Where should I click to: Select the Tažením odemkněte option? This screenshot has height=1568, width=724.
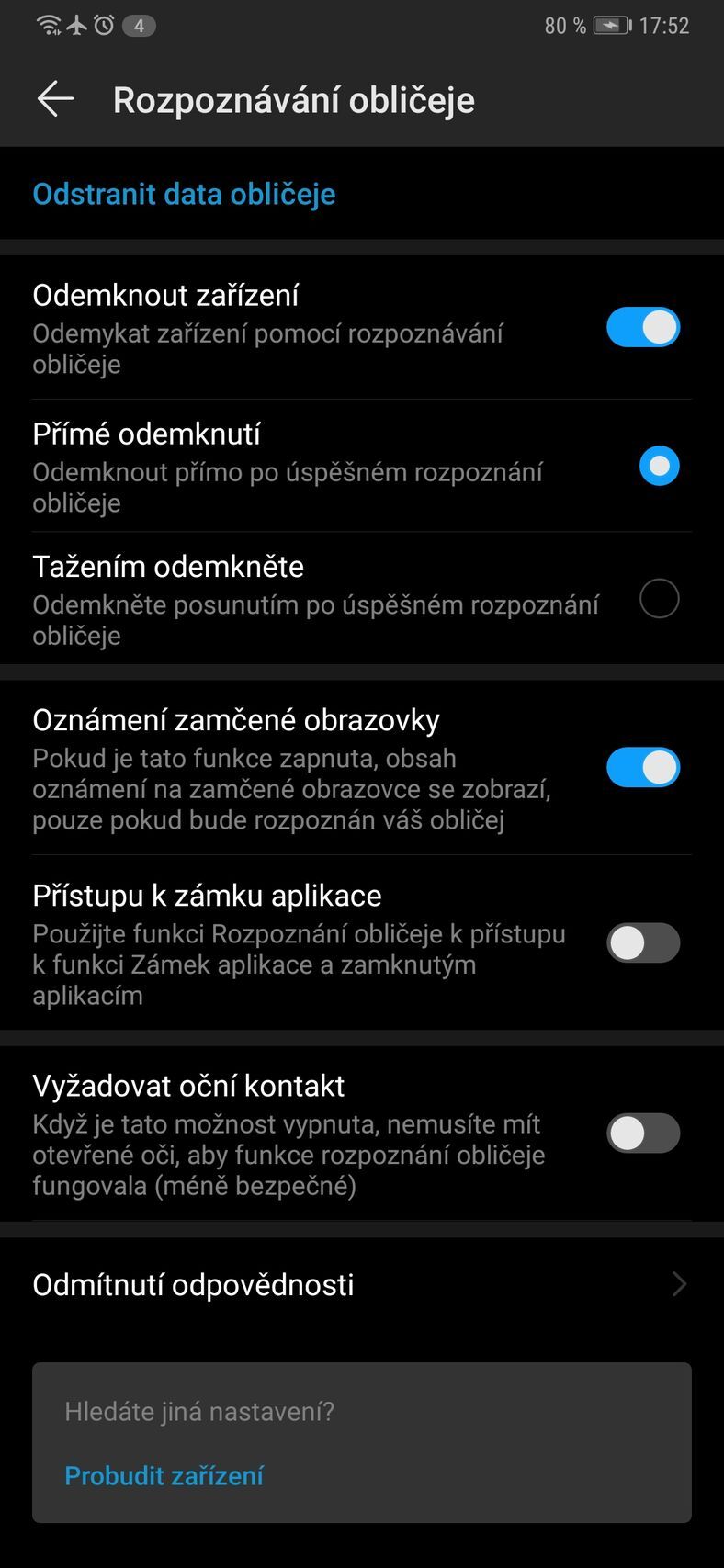click(x=659, y=598)
